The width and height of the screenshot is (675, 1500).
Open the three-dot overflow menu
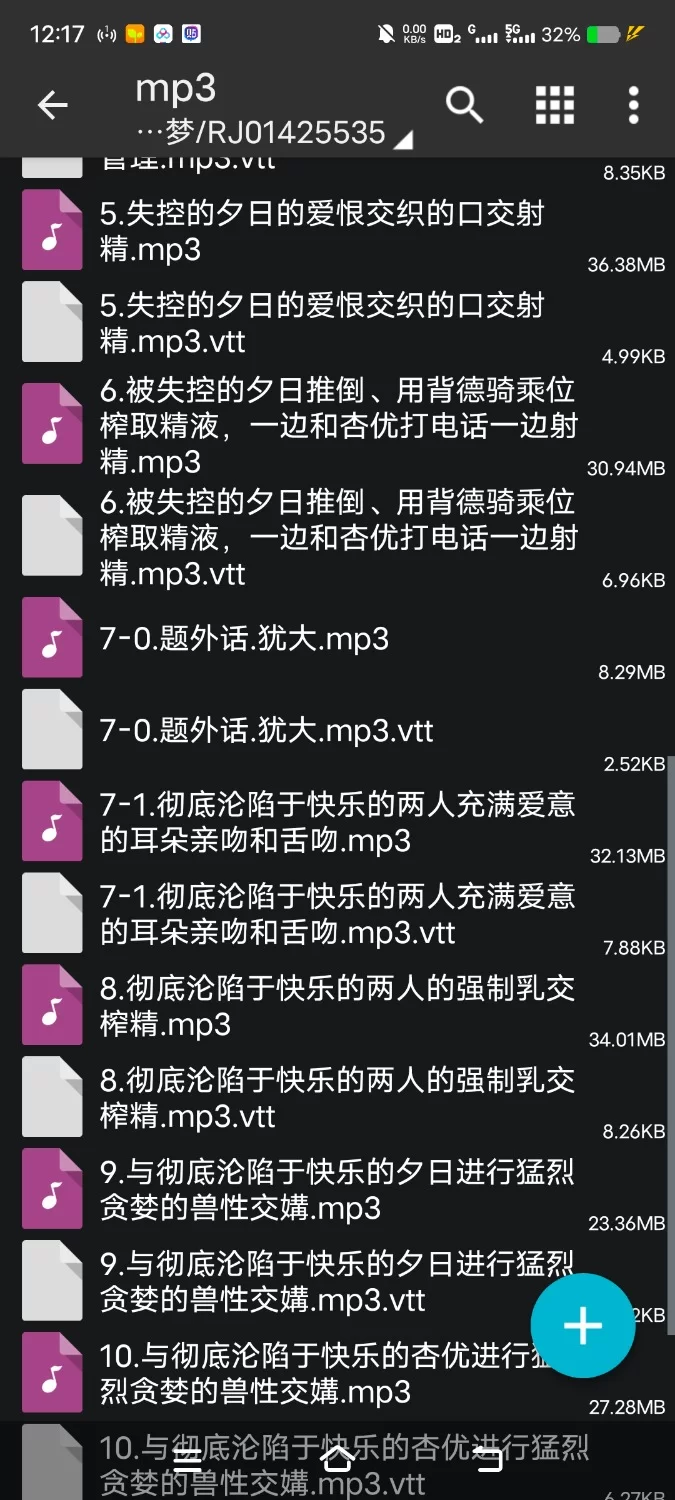click(633, 104)
